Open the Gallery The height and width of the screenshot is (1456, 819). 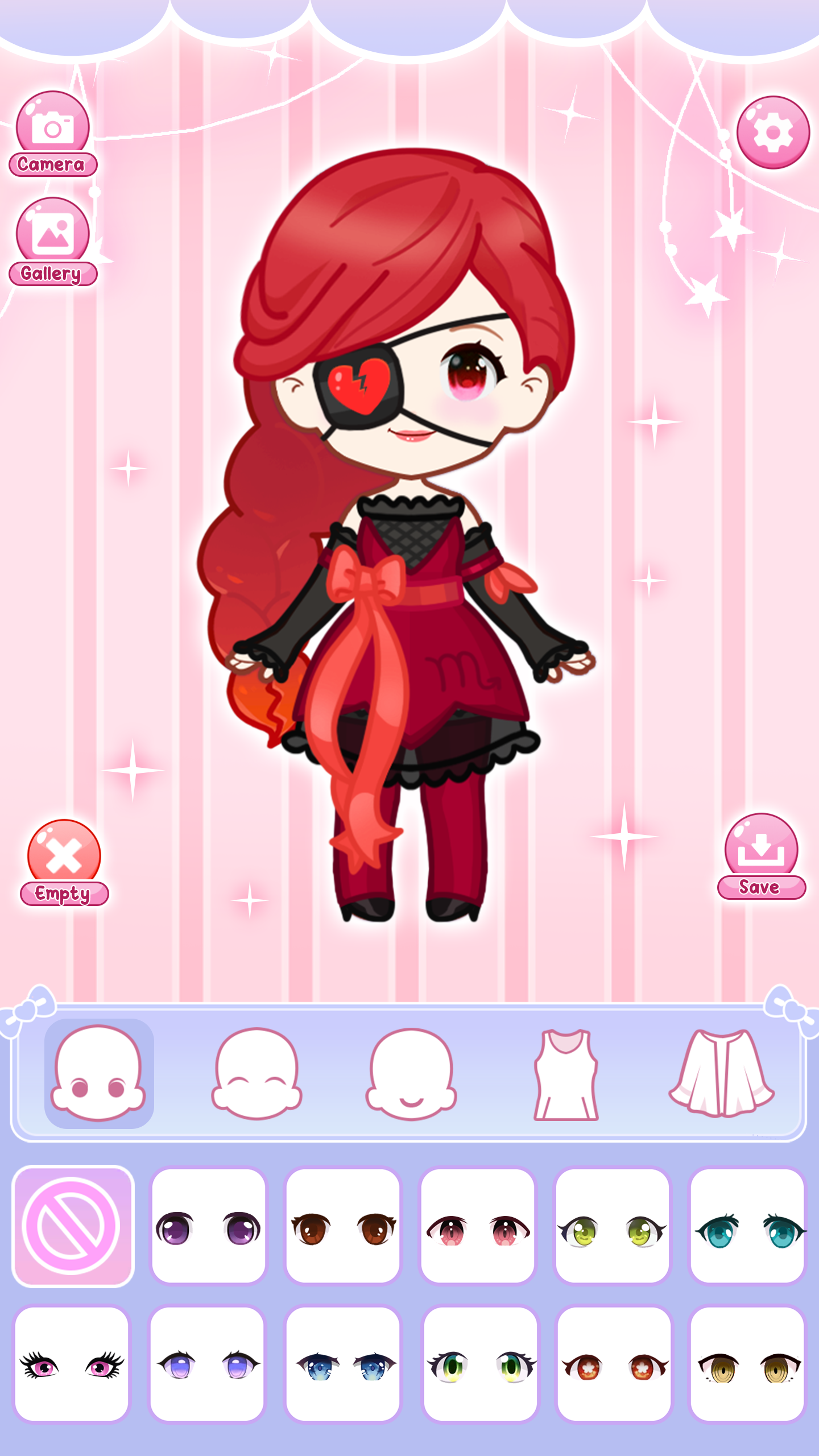tap(53, 241)
